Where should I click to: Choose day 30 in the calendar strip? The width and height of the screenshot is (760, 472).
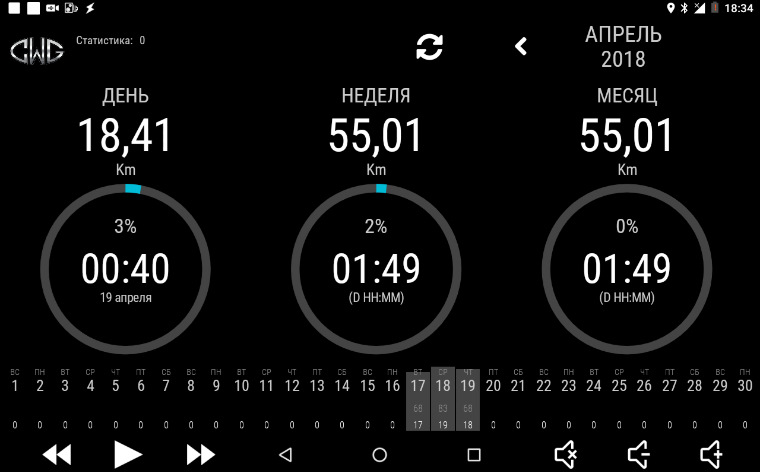(745, 386)
